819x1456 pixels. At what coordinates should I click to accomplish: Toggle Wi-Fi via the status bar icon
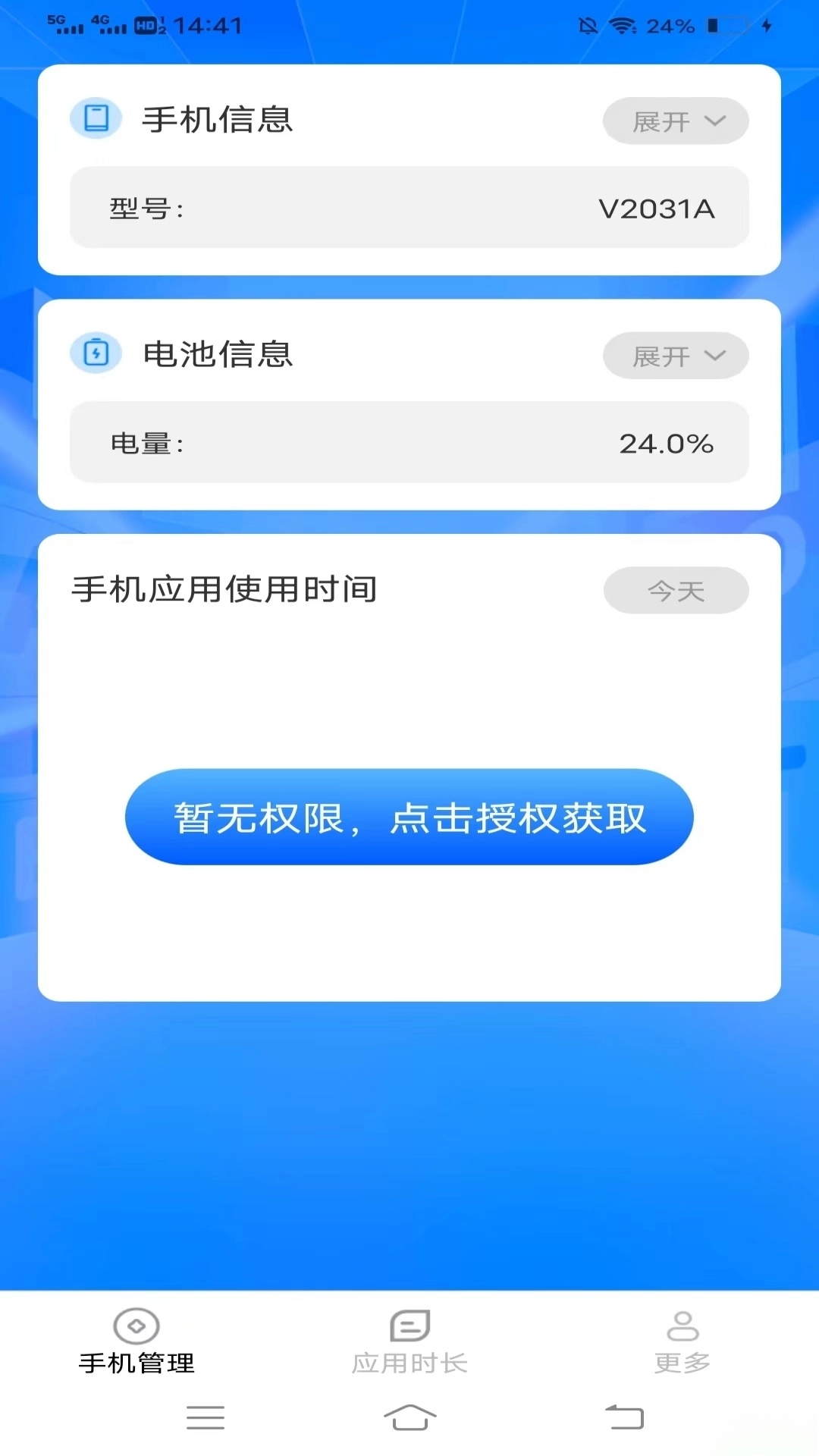(x=623, y=26)
